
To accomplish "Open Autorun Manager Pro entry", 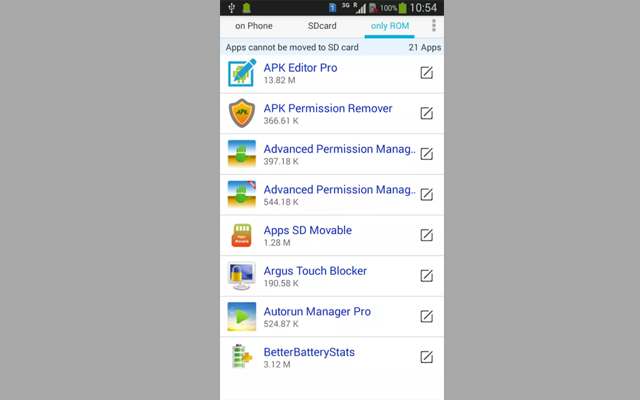I will [317, 317].
